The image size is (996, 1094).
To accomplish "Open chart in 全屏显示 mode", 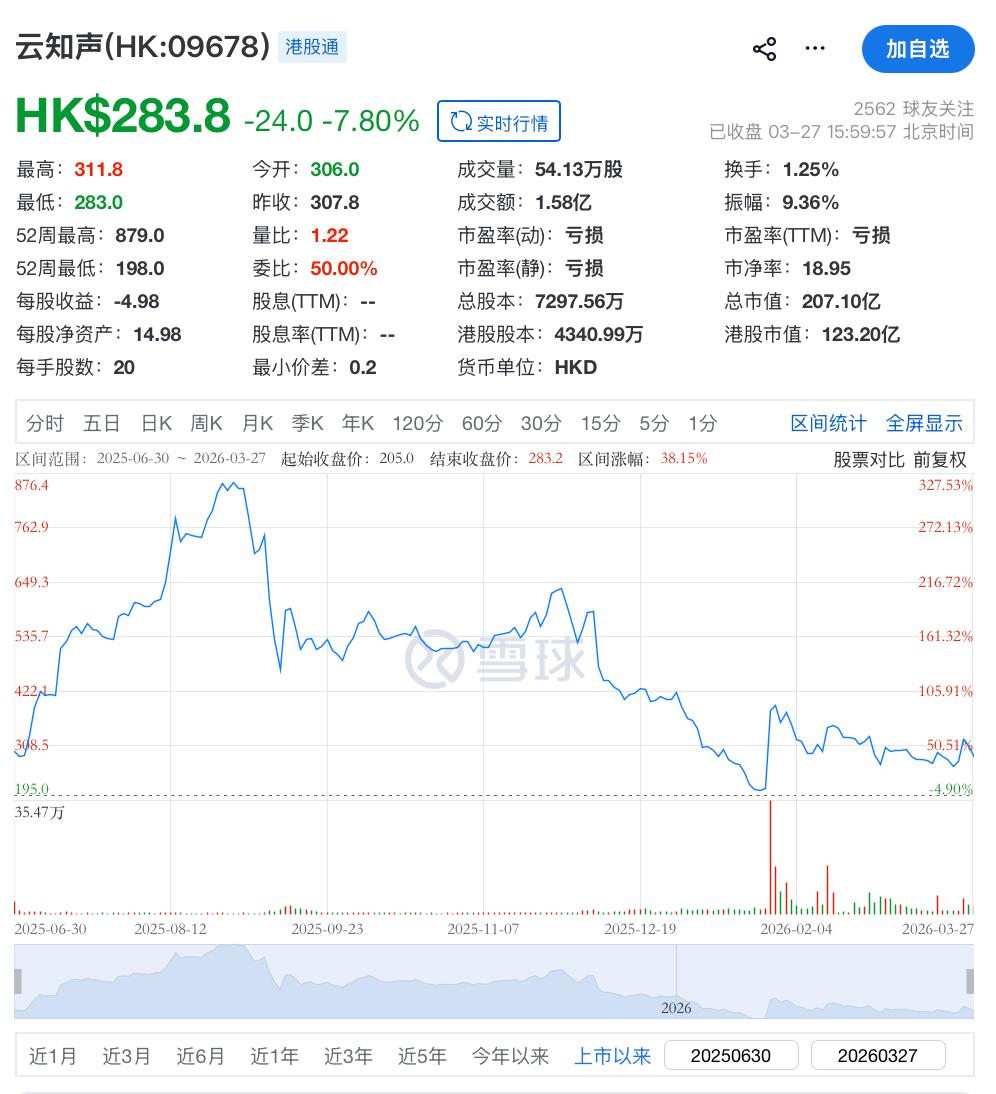I will (924, 423).
